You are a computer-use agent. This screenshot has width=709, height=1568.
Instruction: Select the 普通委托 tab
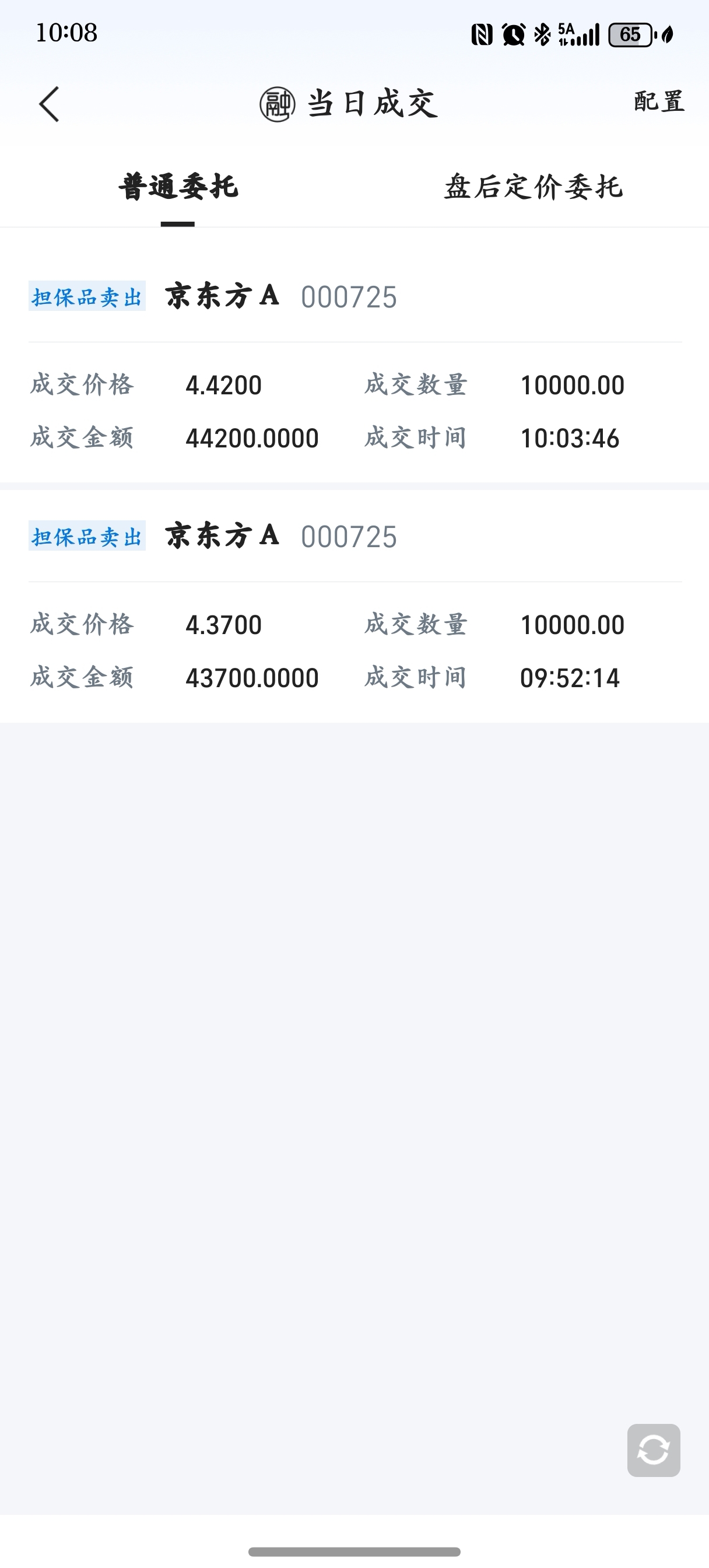[178, 187]
